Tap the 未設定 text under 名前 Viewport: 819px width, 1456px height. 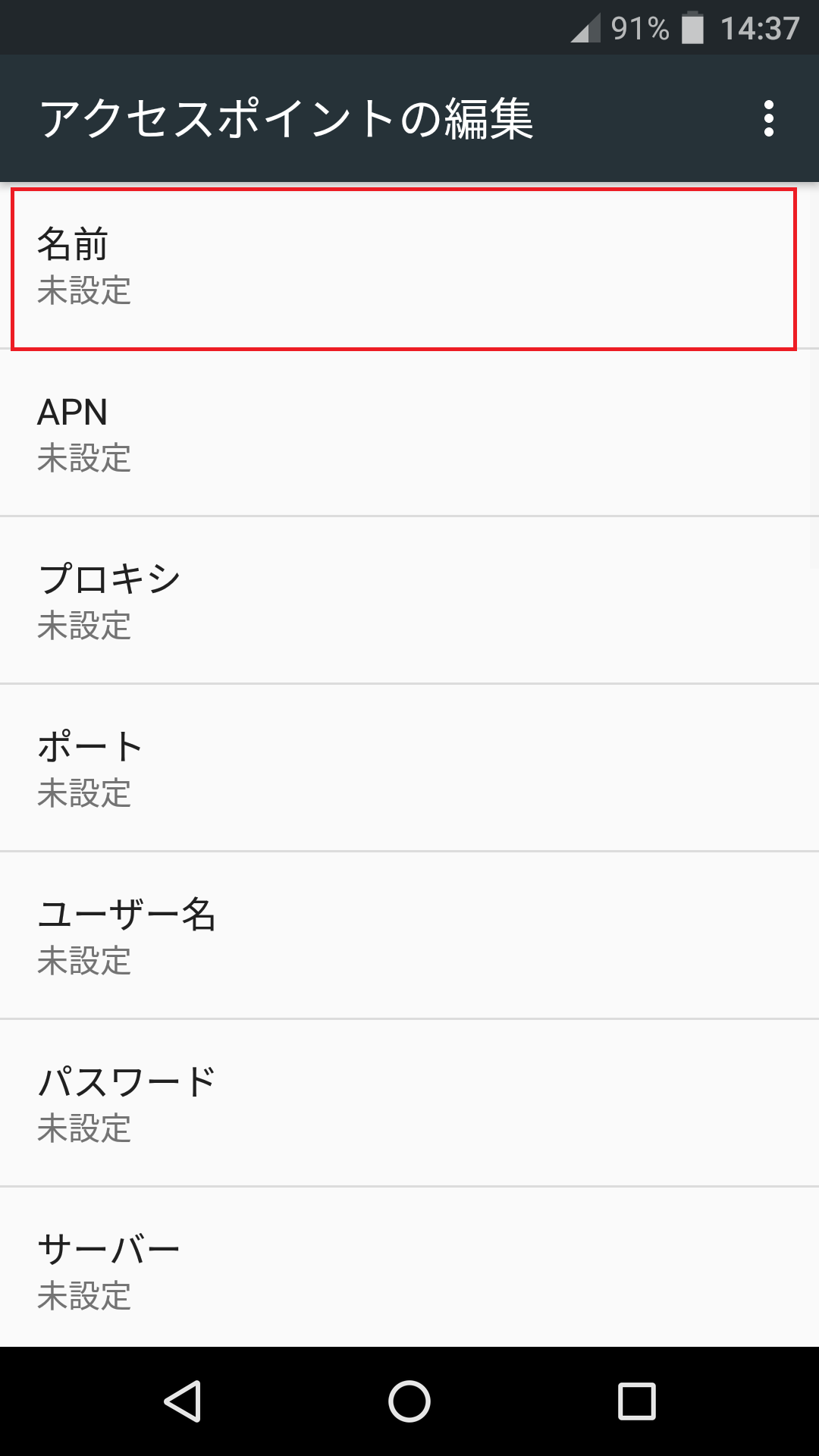pyautogui.click(x=85, y=291)
